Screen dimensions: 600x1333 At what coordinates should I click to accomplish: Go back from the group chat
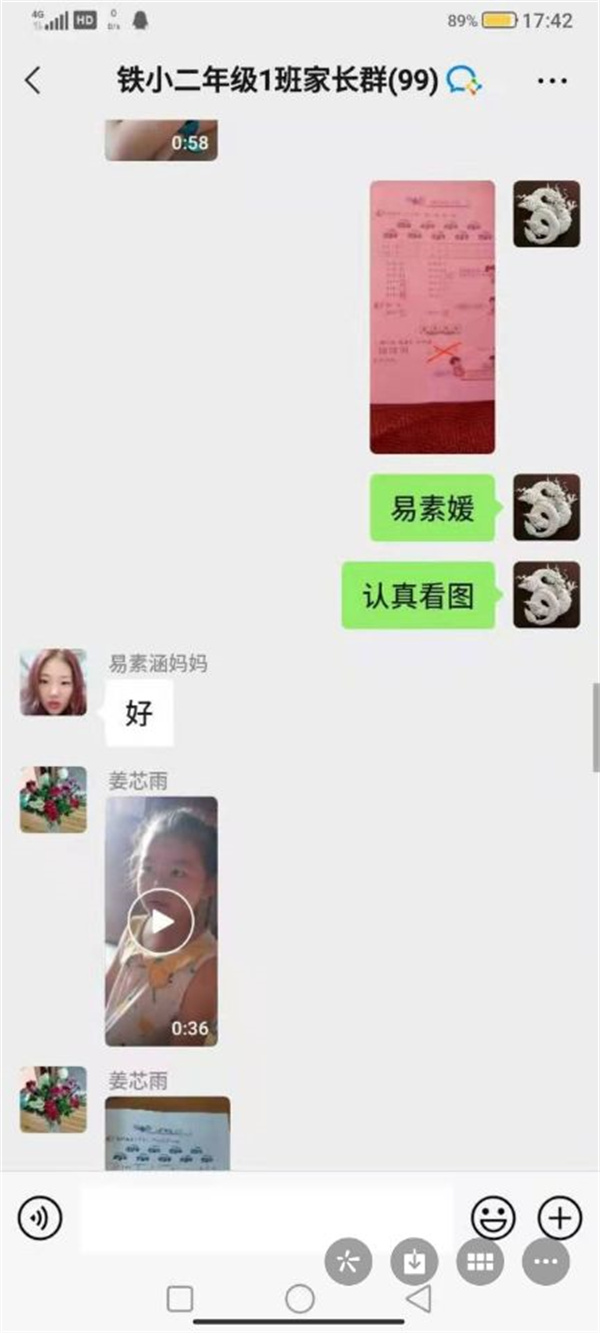33,81
